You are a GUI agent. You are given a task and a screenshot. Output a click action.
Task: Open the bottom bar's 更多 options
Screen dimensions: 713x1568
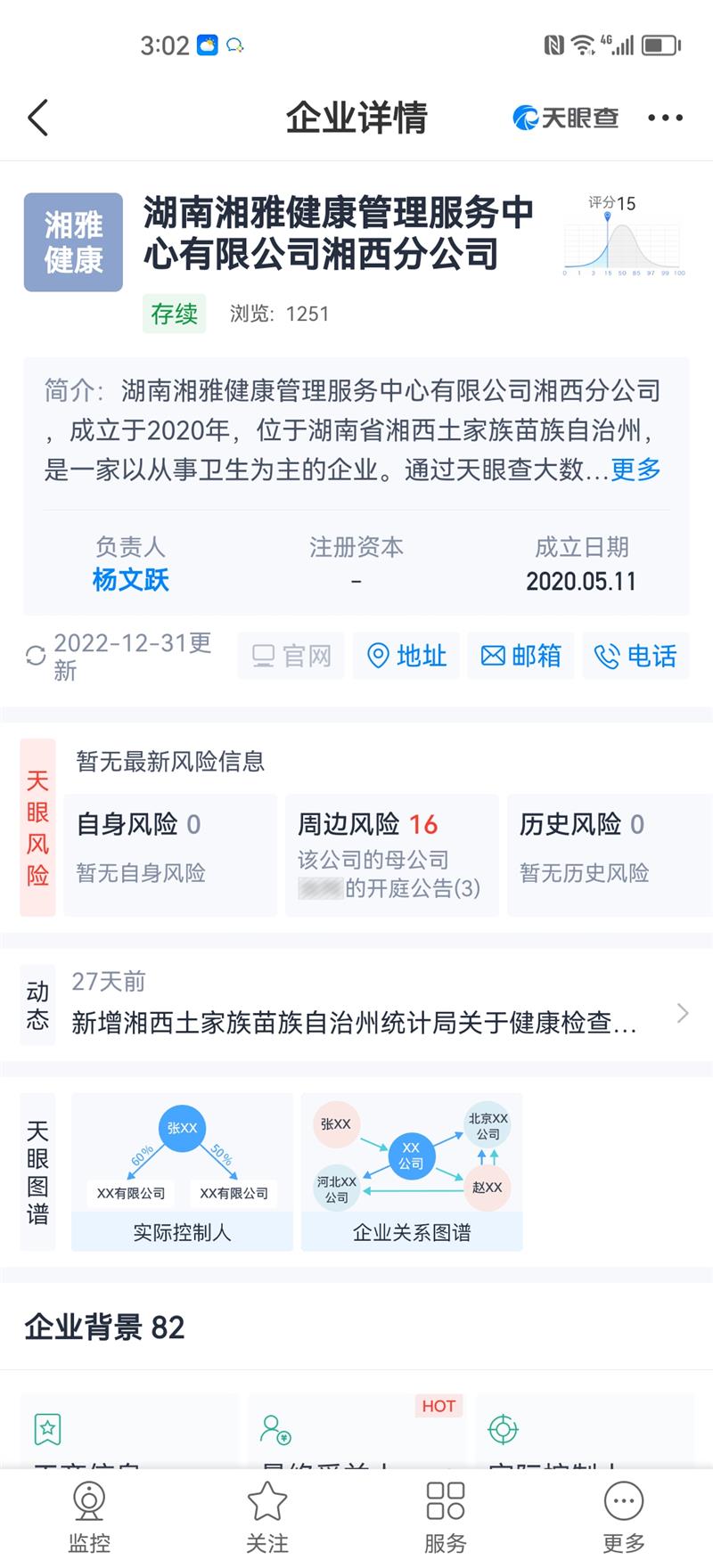tap(624, 1517)
